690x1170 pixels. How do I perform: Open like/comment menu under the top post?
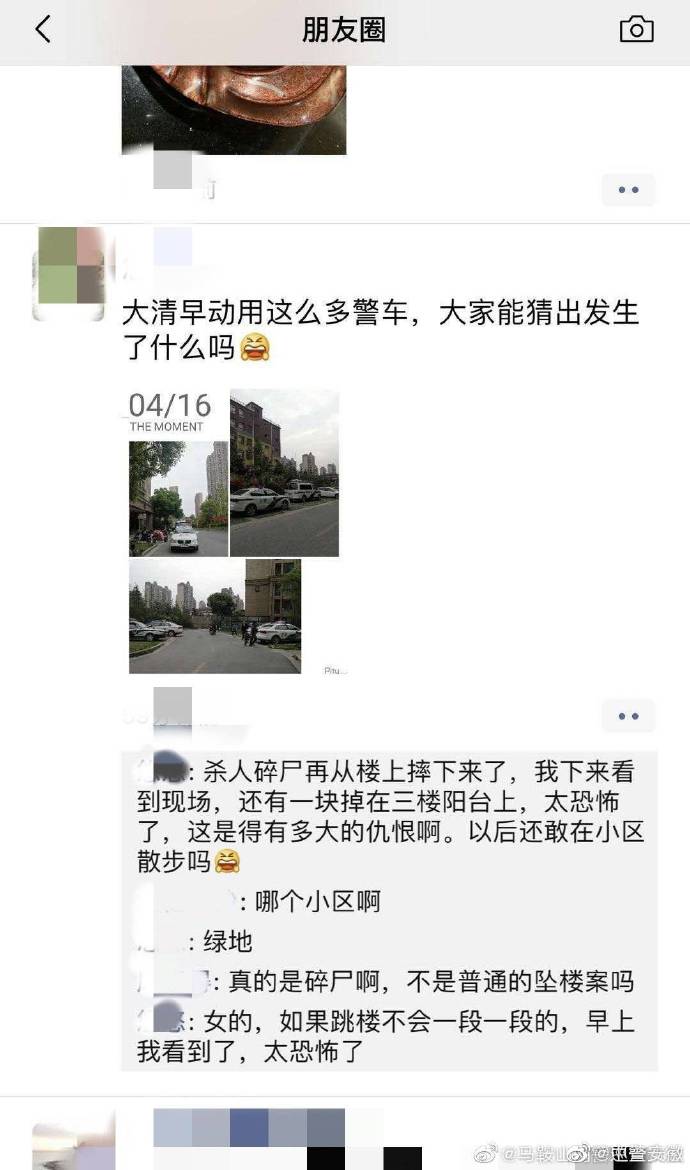pyautogui.click(x=628, y=190)
